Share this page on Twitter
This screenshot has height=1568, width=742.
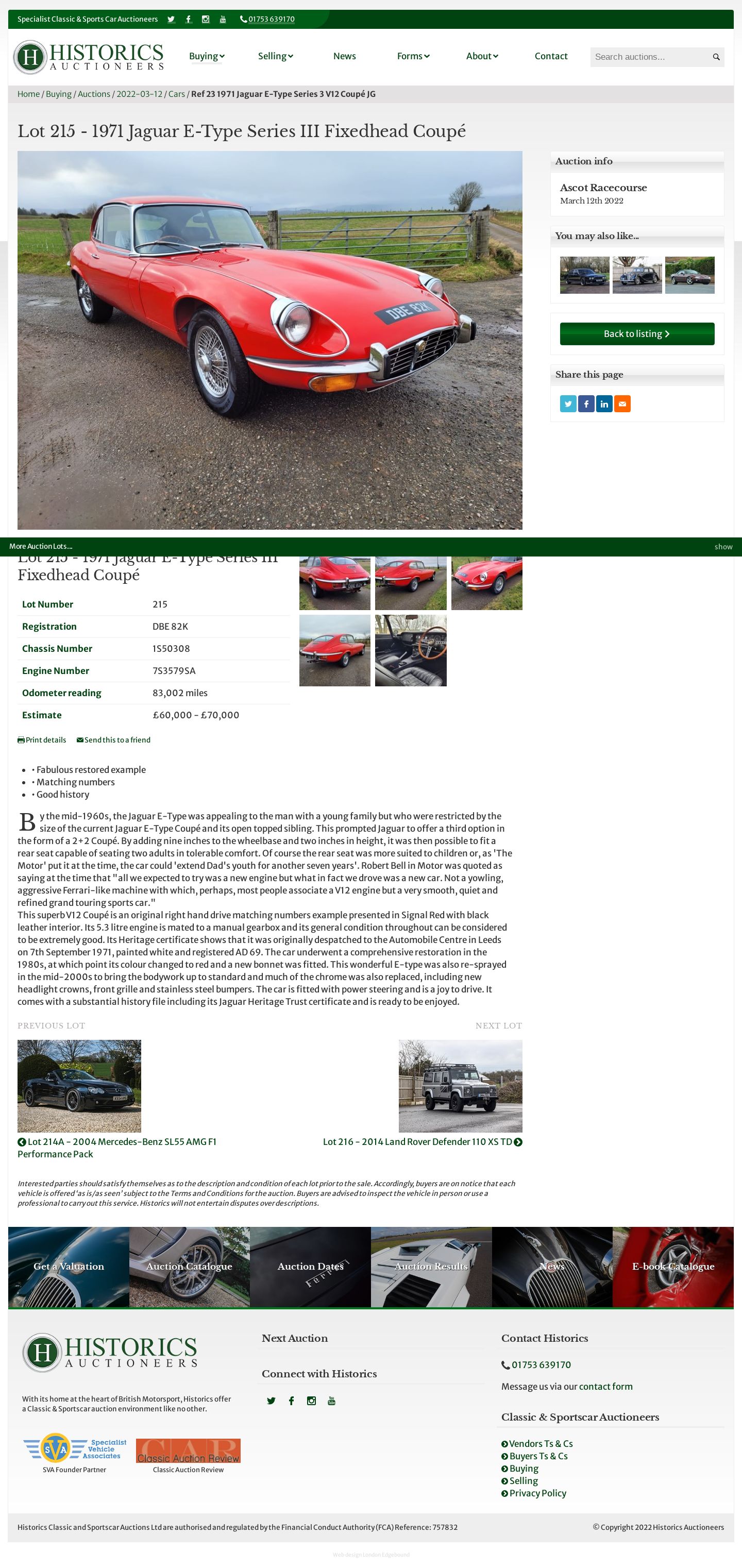[x=568, y=403]
